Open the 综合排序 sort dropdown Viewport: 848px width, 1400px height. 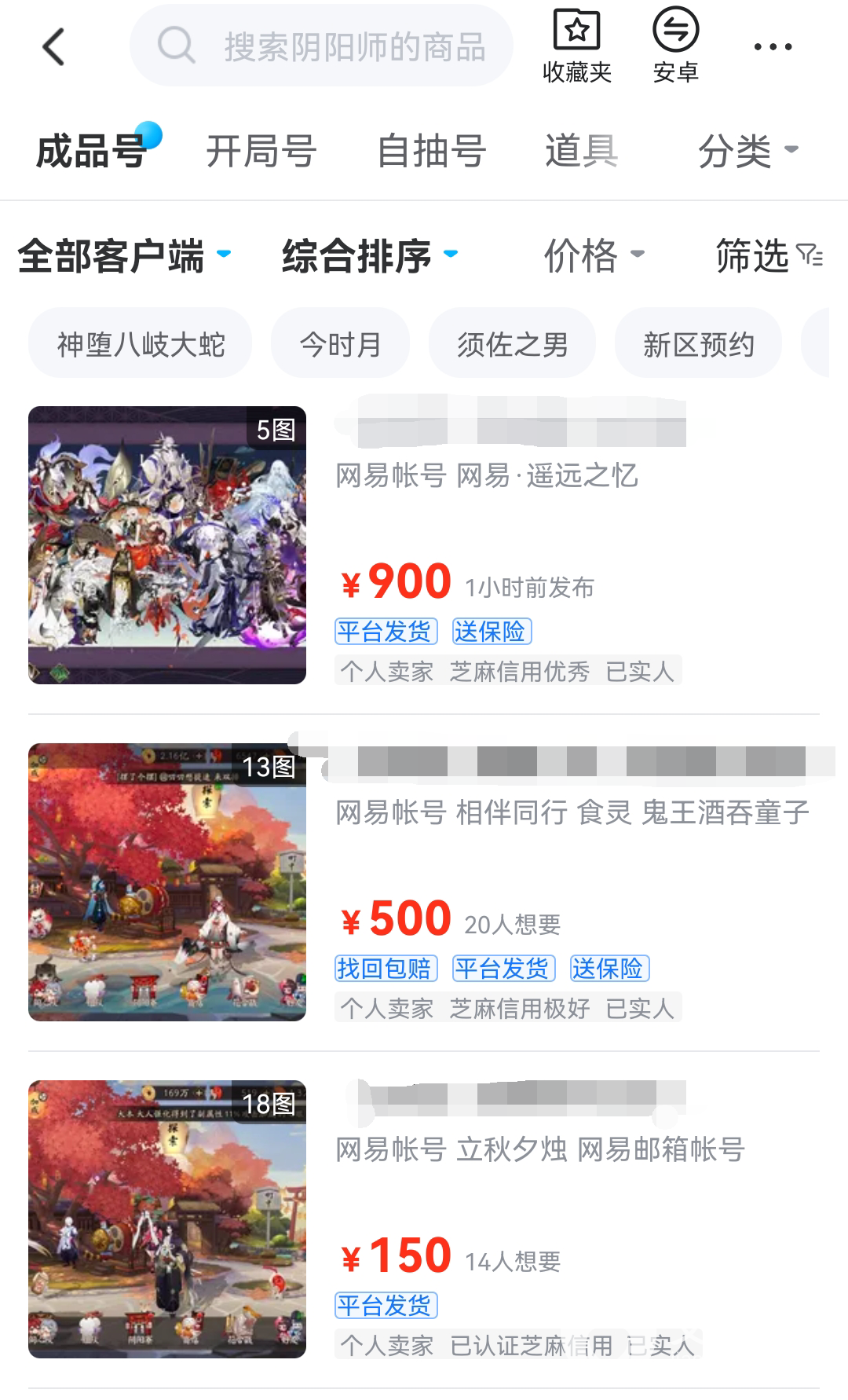[x=370, y=255]
